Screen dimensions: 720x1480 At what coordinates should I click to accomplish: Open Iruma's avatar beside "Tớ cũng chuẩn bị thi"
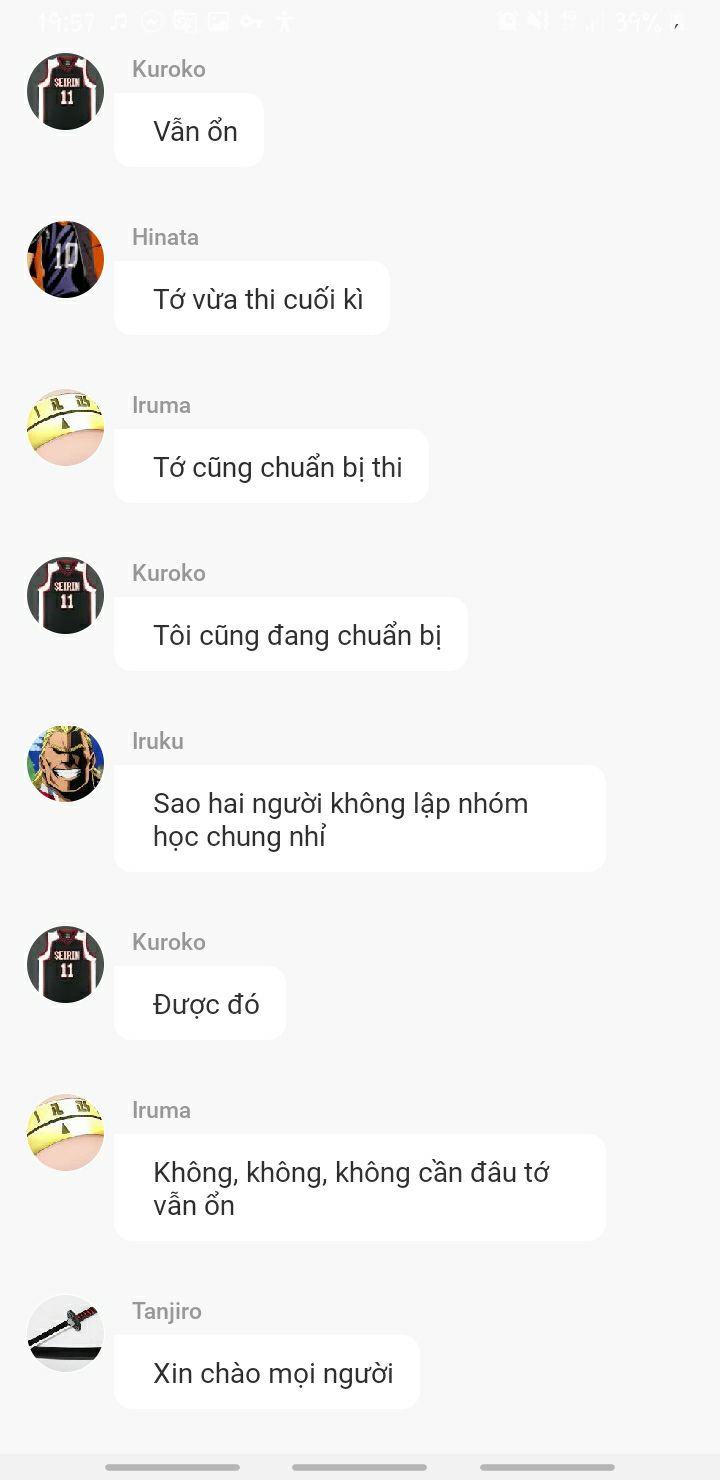point(65,428)
